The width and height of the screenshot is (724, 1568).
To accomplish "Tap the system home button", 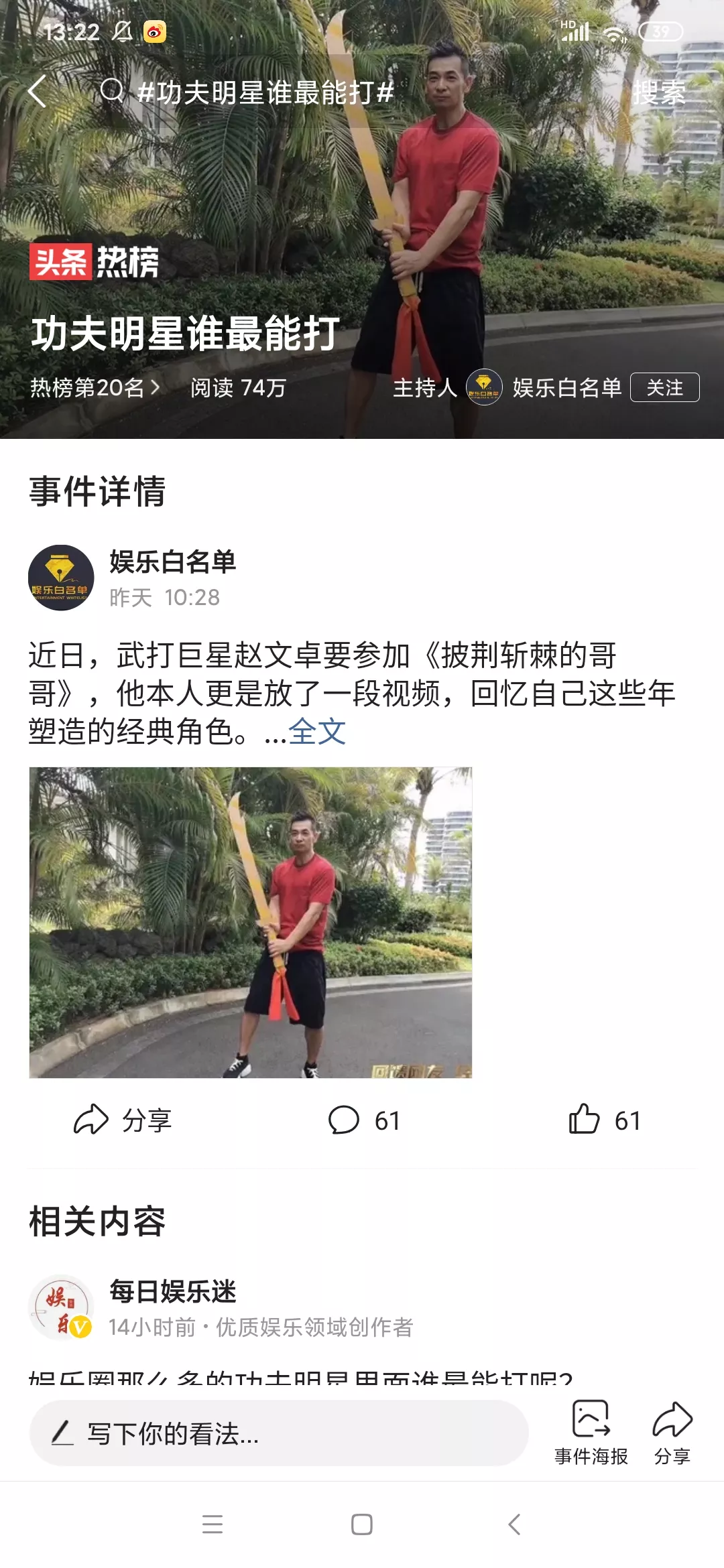I will click(362, 1524).
